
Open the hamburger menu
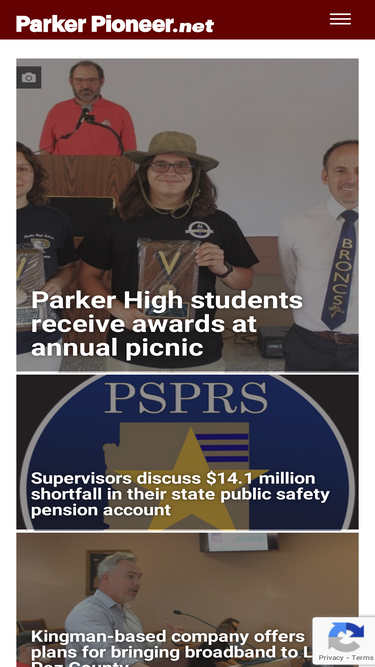(x=340, y=19)
